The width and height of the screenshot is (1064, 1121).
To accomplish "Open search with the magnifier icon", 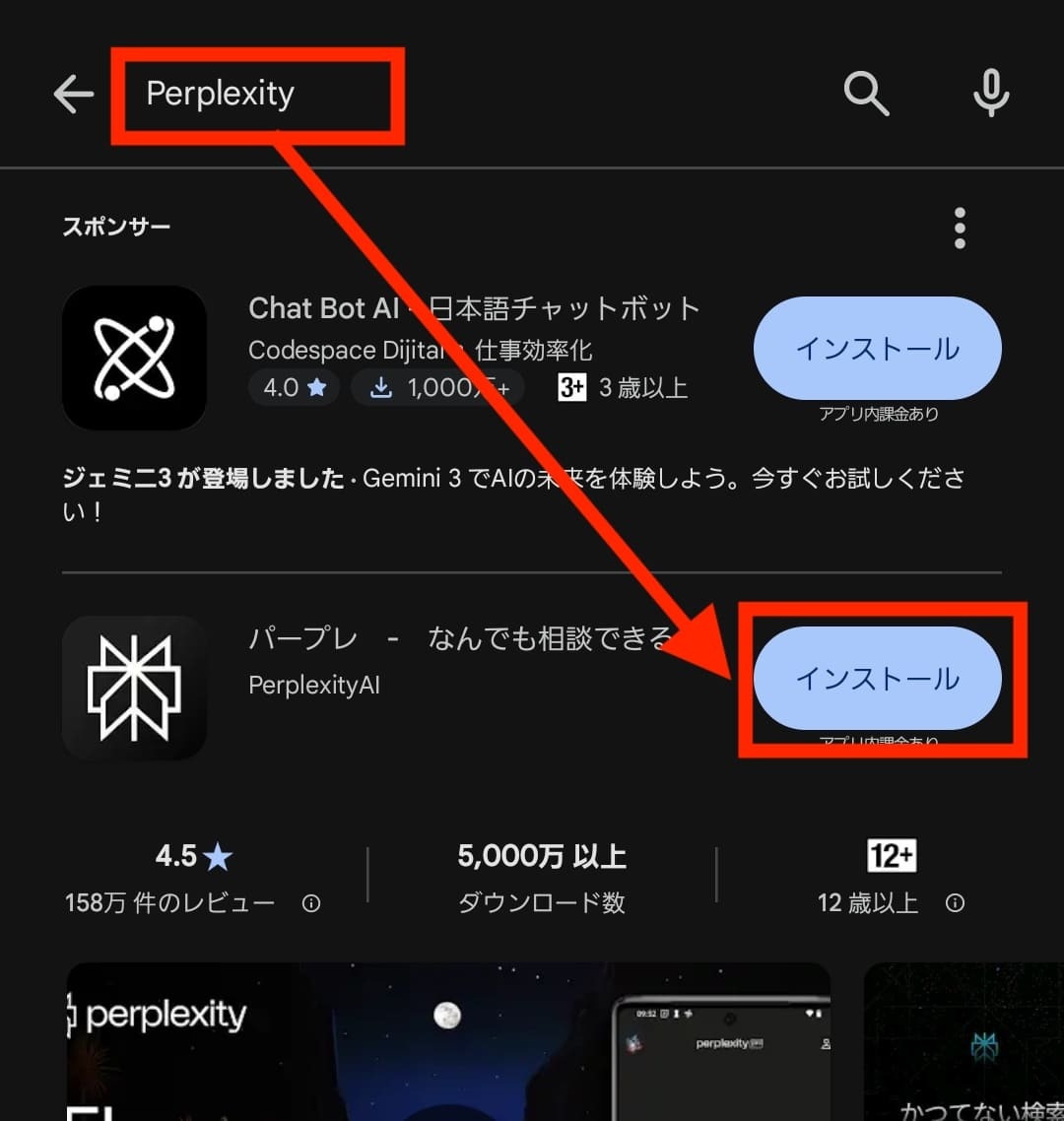I will click(x=866, y=95).
